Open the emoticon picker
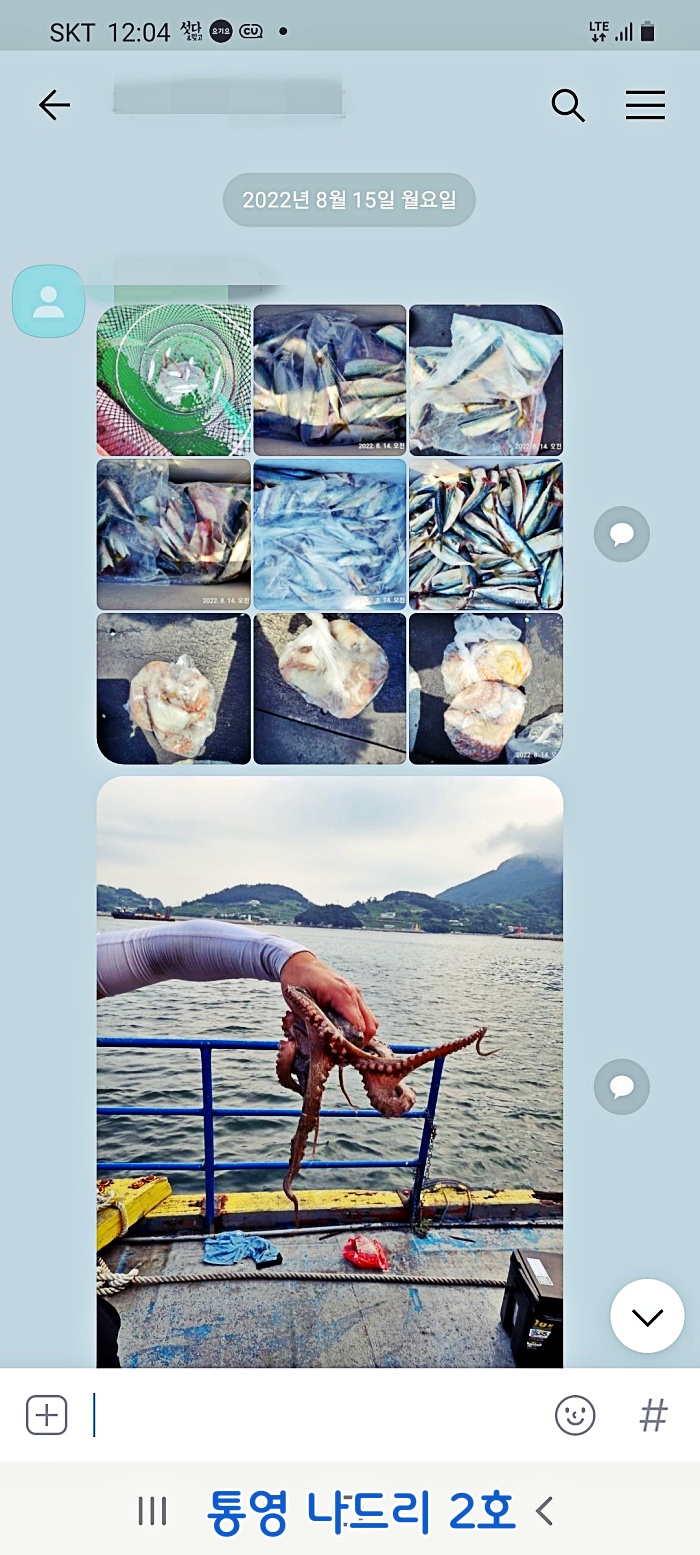The height and width of the screenshot is (1555, 700). (575, 1415)
